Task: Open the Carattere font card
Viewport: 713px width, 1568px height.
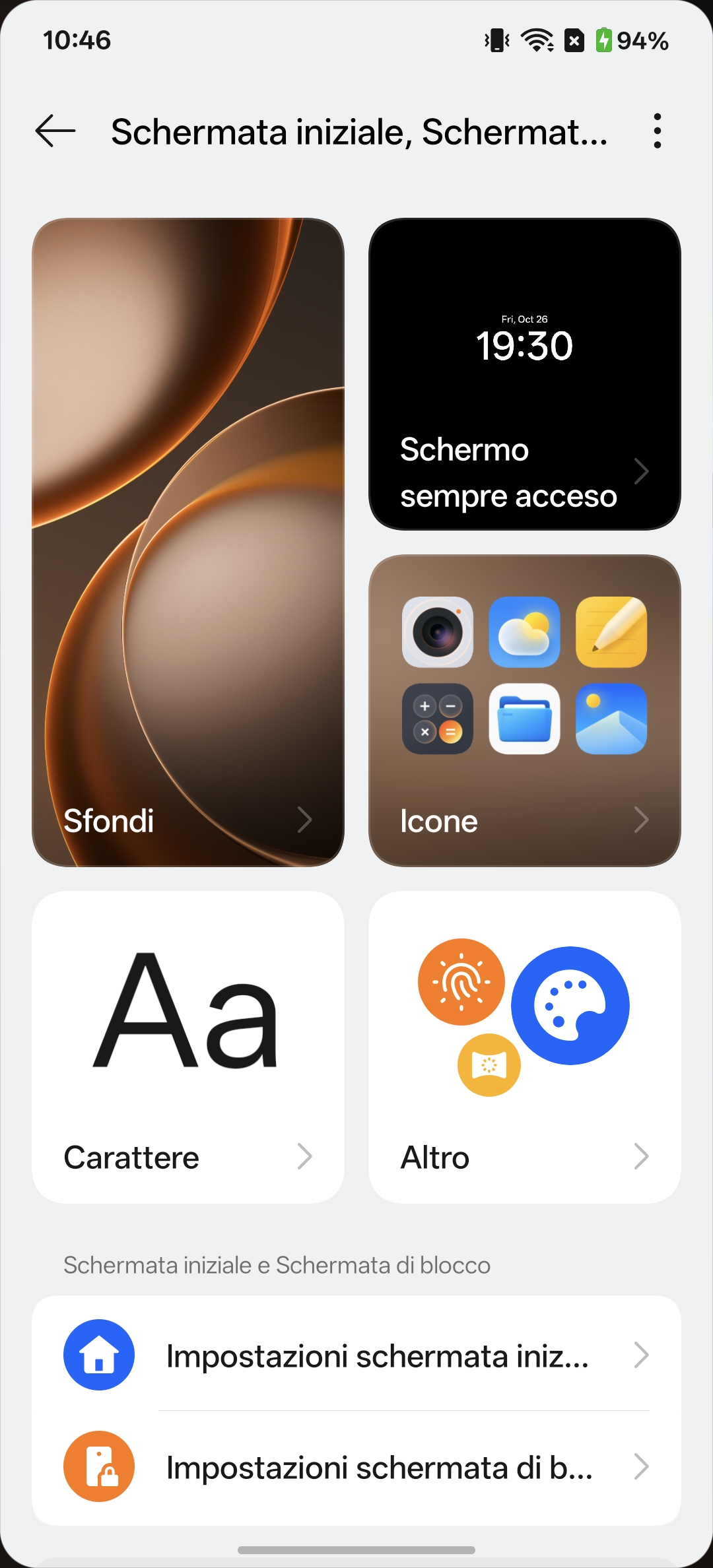Action: click(188, 1047)
